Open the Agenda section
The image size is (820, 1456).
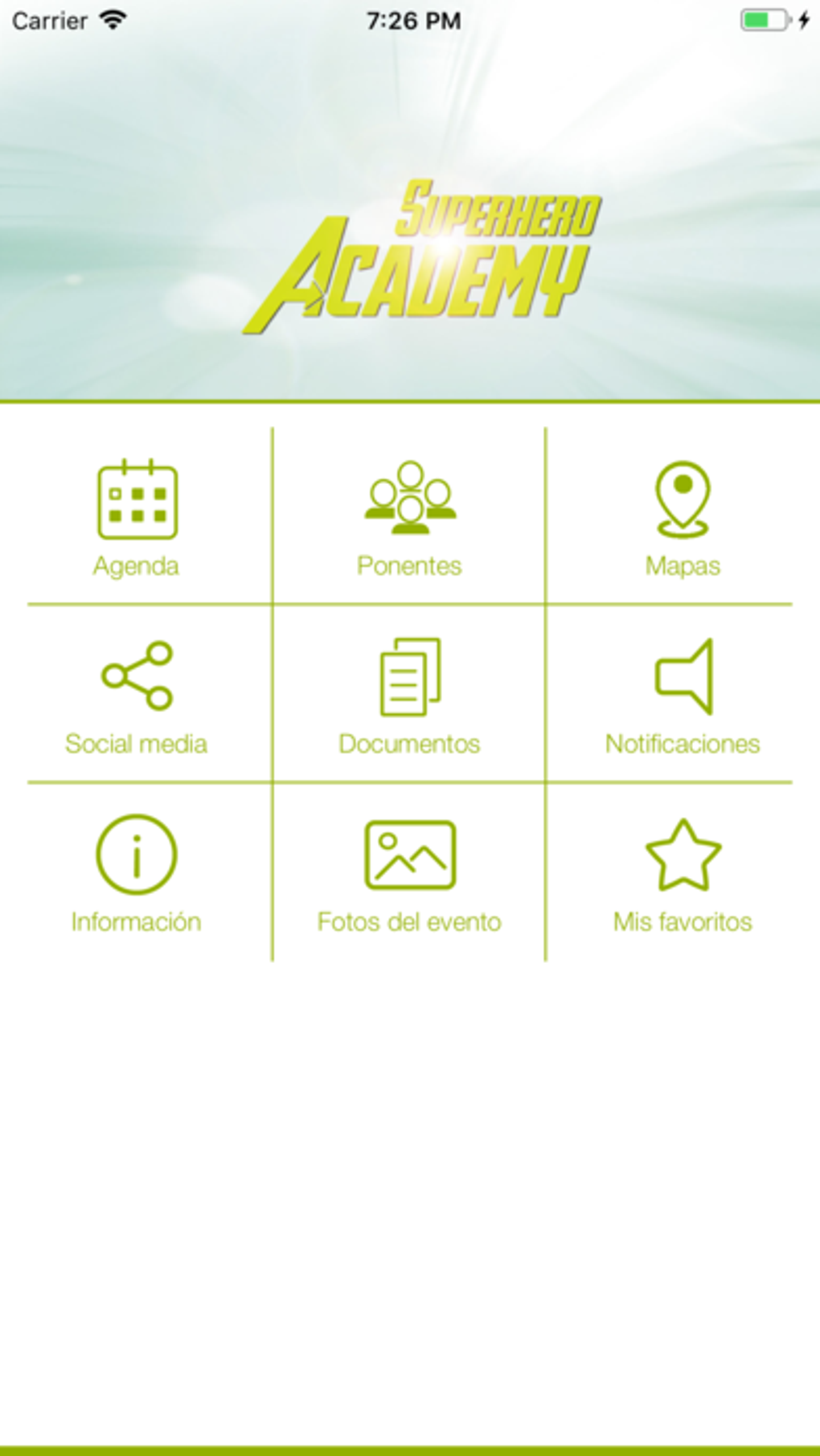pyautogui.click(x=137, y=517)
